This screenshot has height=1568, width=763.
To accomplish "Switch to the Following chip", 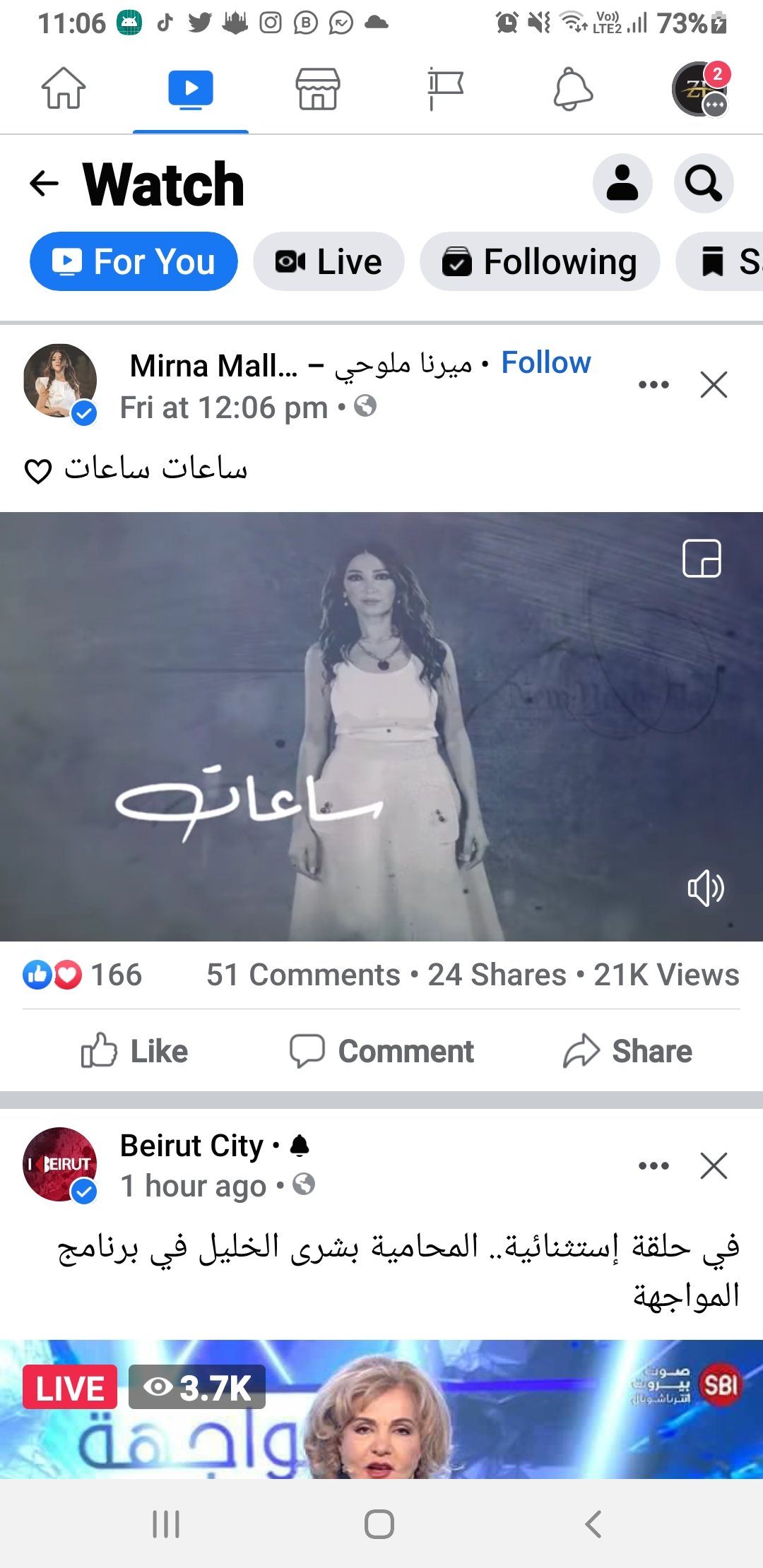I will [x=540, y=262].
